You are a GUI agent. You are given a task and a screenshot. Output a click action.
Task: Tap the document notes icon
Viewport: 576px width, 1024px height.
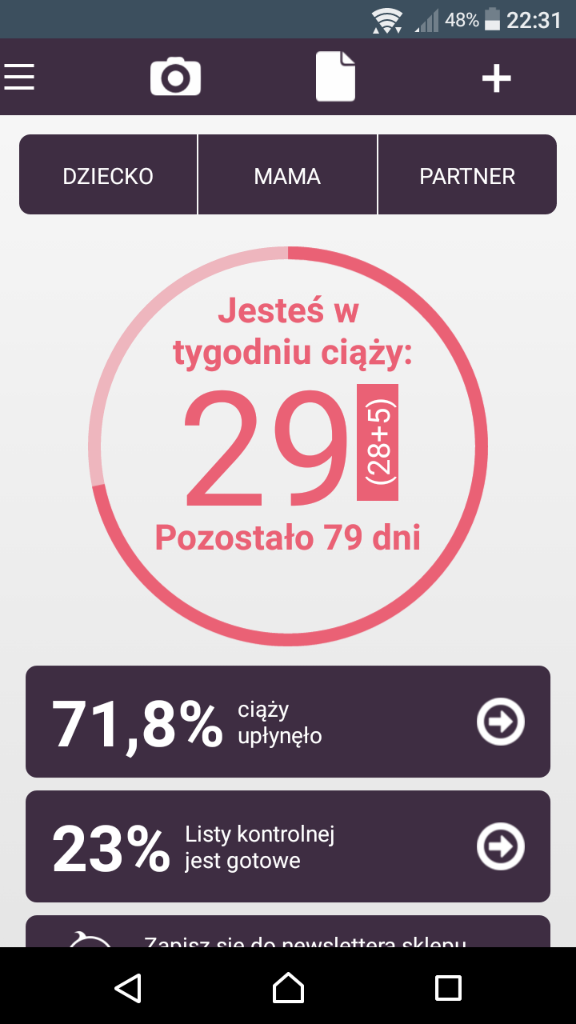coord(336,76)
